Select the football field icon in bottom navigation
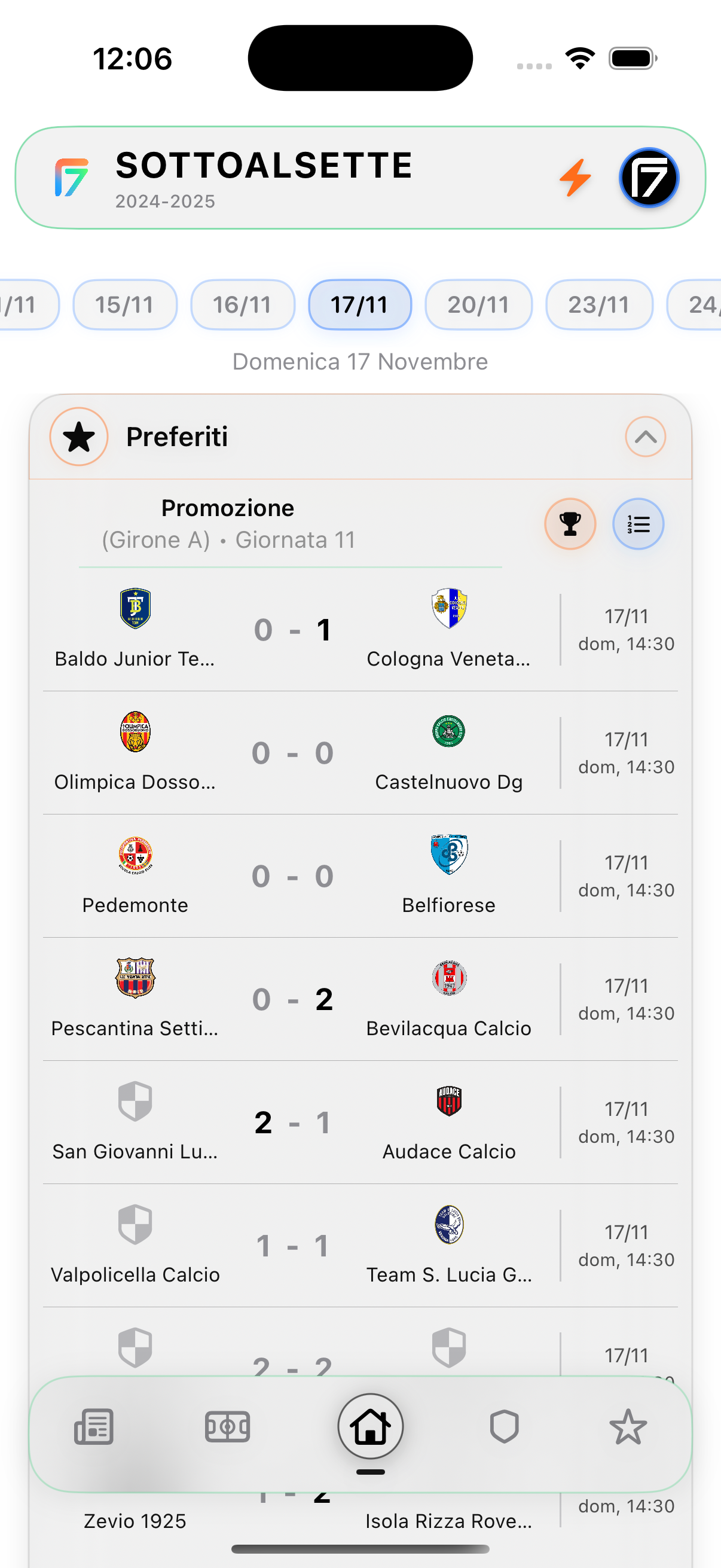Screen dimensions: 721x1568 (228, 1426)
